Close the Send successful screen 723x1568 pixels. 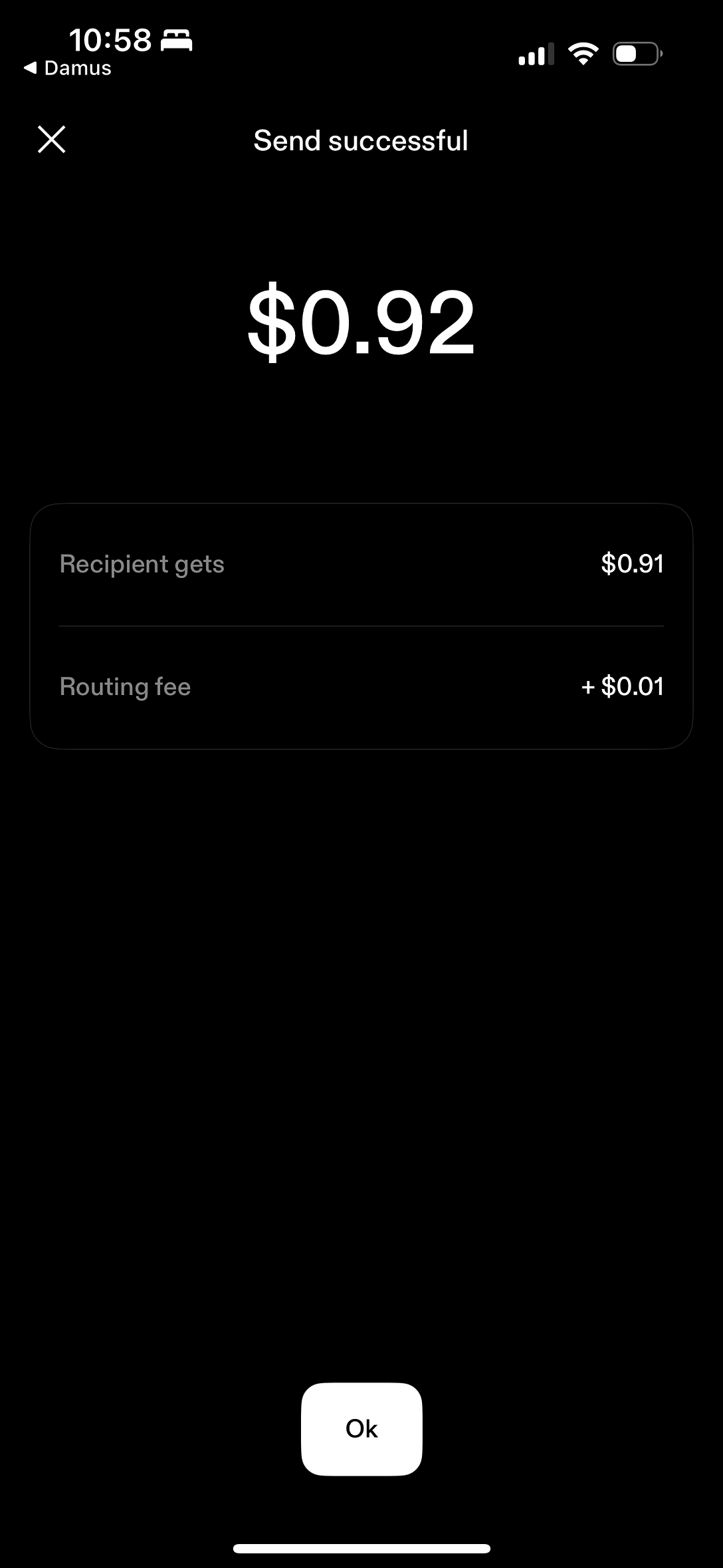coord(51,140)
